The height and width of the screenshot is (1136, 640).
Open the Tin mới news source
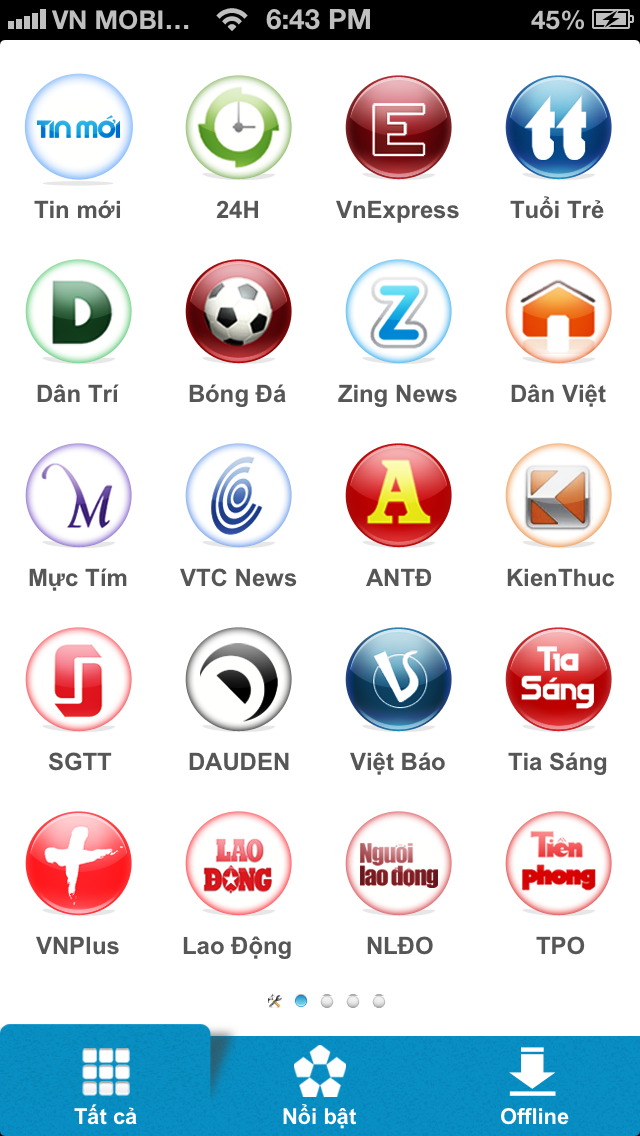coord(78,127)
